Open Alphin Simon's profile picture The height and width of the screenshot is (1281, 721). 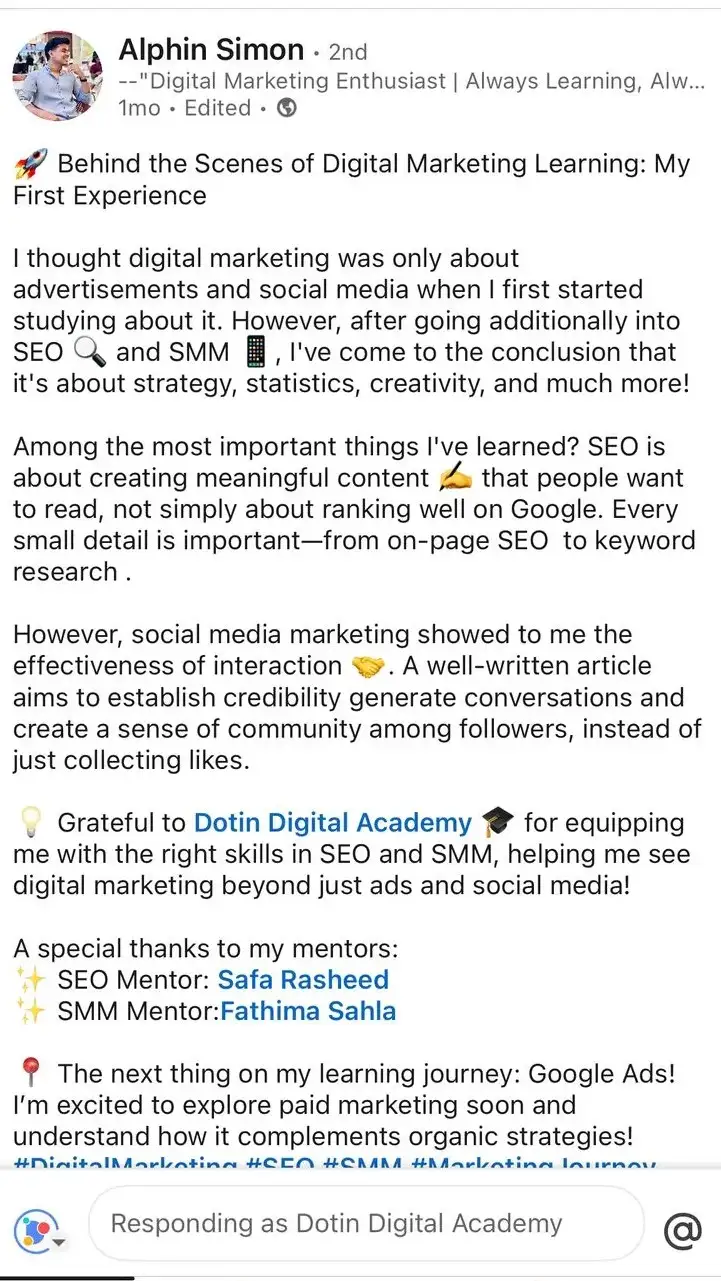[57, 76]
